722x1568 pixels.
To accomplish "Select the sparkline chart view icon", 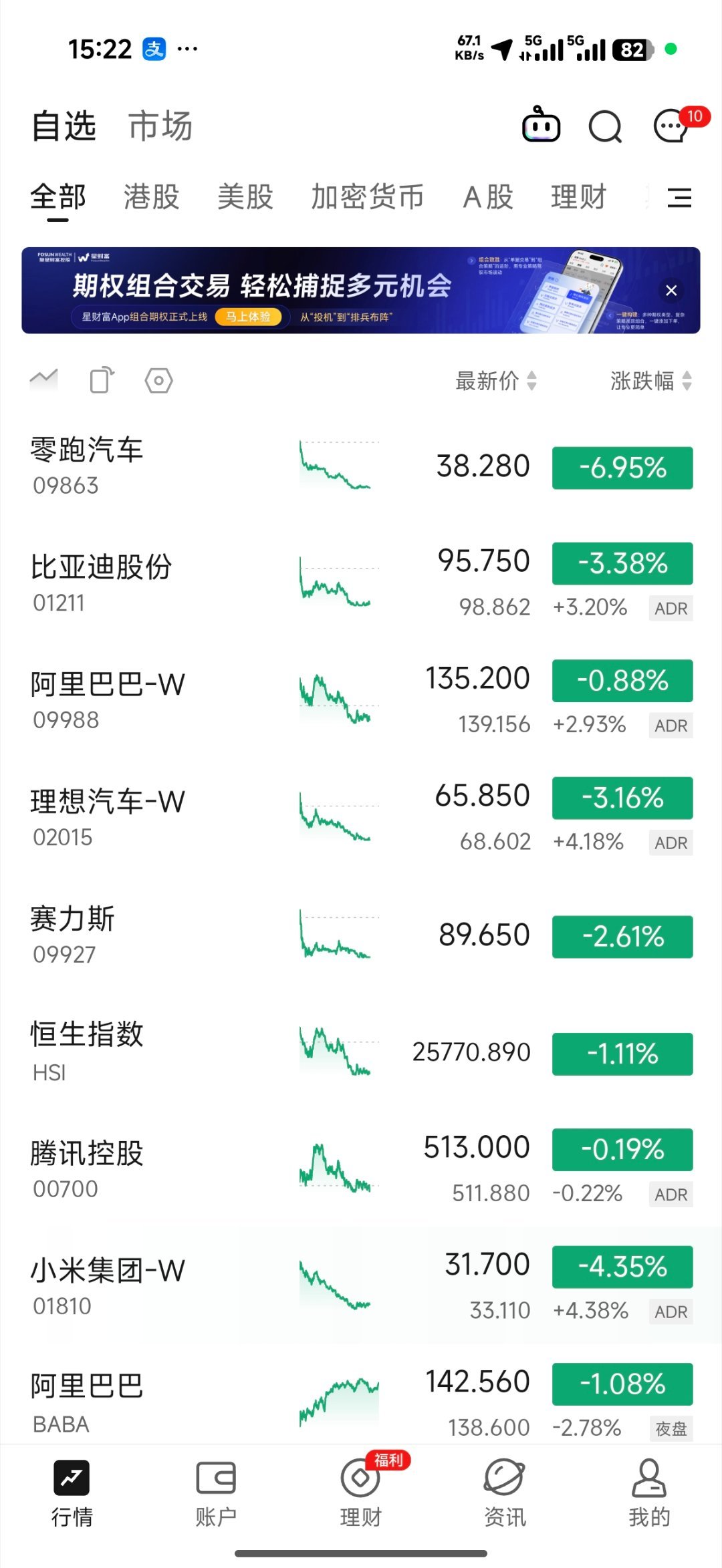I will click(x=43, y=379).
